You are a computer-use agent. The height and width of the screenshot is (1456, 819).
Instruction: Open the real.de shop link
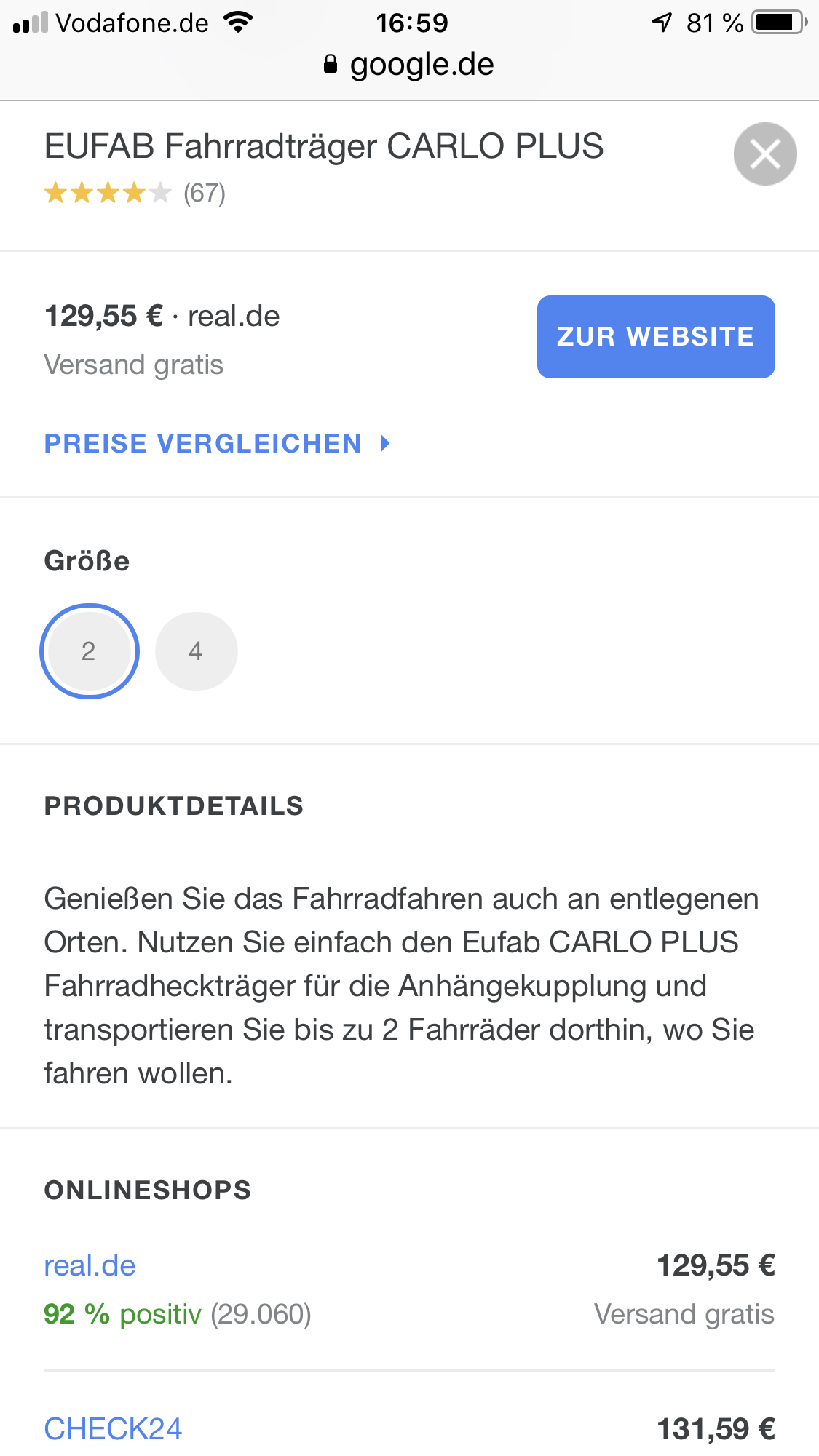click(90, 1265)
